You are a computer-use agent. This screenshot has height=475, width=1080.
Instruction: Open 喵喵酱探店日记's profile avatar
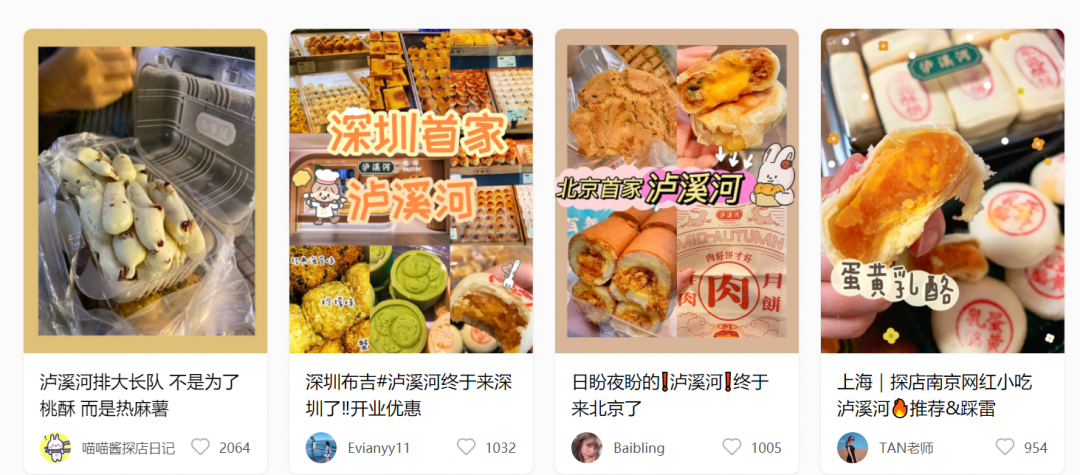(x=55, y=447)
